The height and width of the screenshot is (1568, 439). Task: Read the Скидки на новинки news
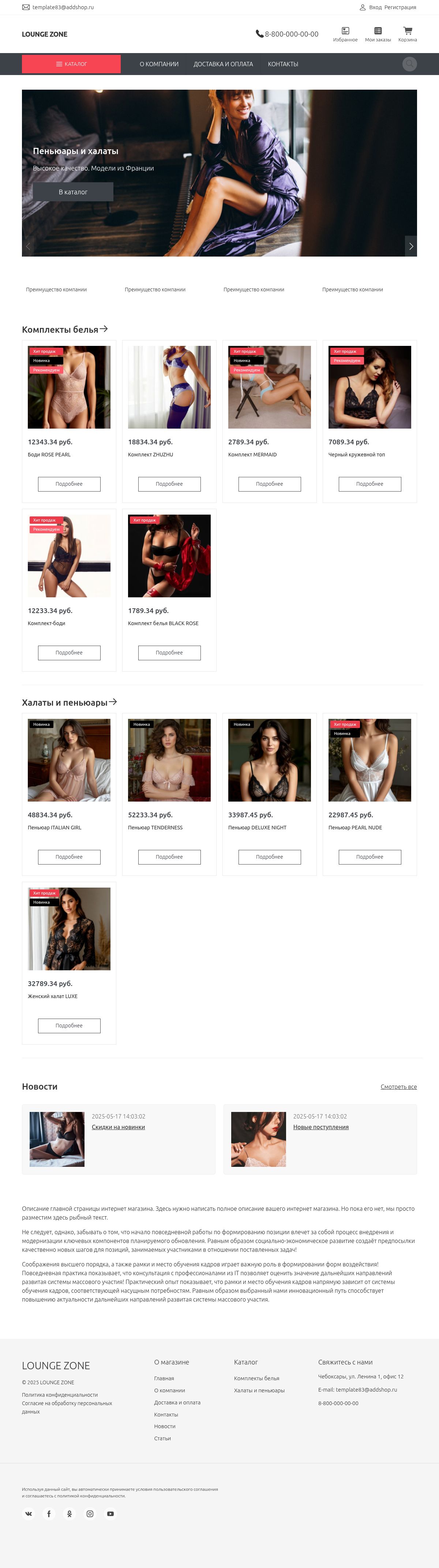(118, 1127)
